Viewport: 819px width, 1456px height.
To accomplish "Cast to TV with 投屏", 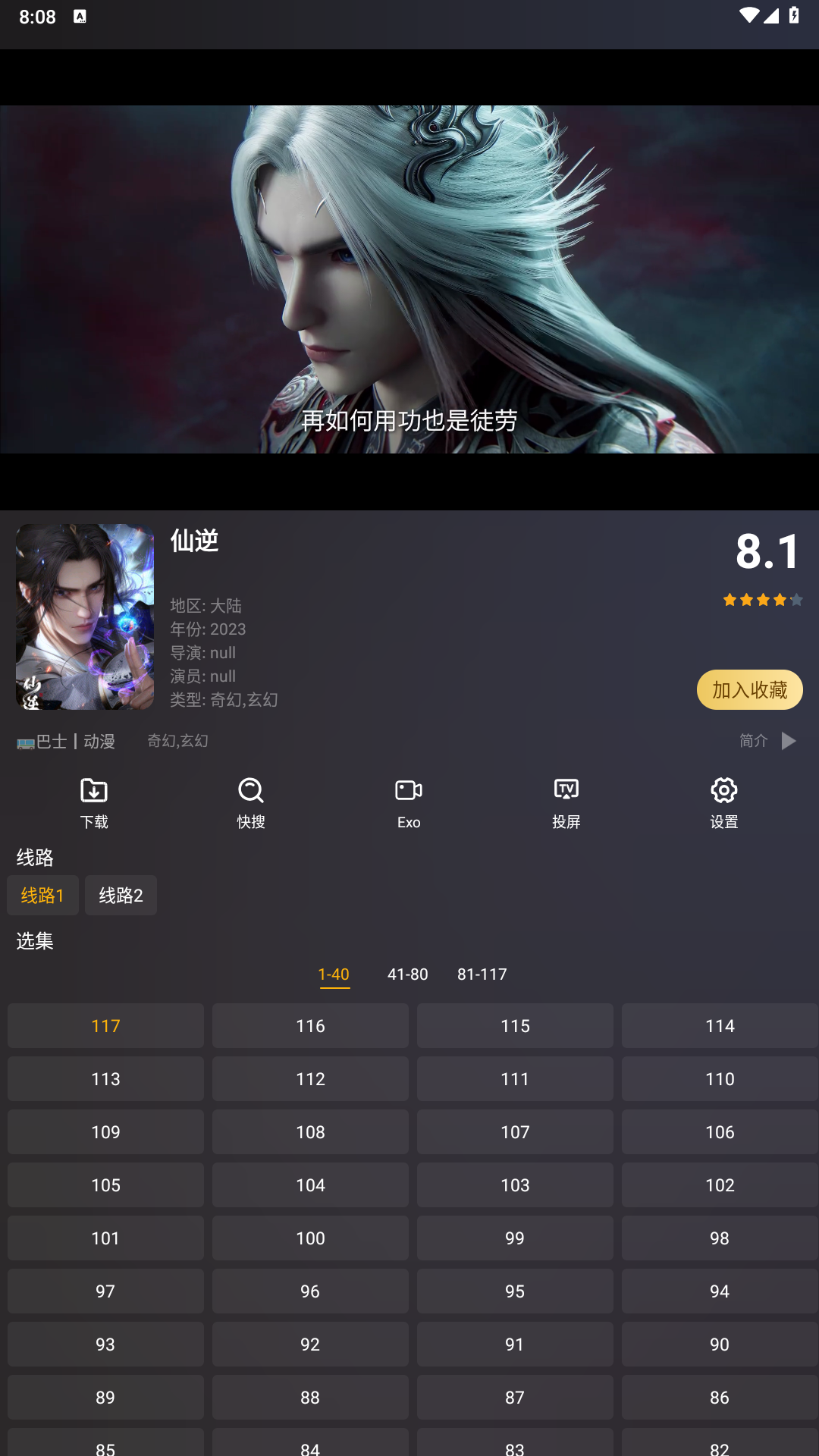I will (566, 803).
